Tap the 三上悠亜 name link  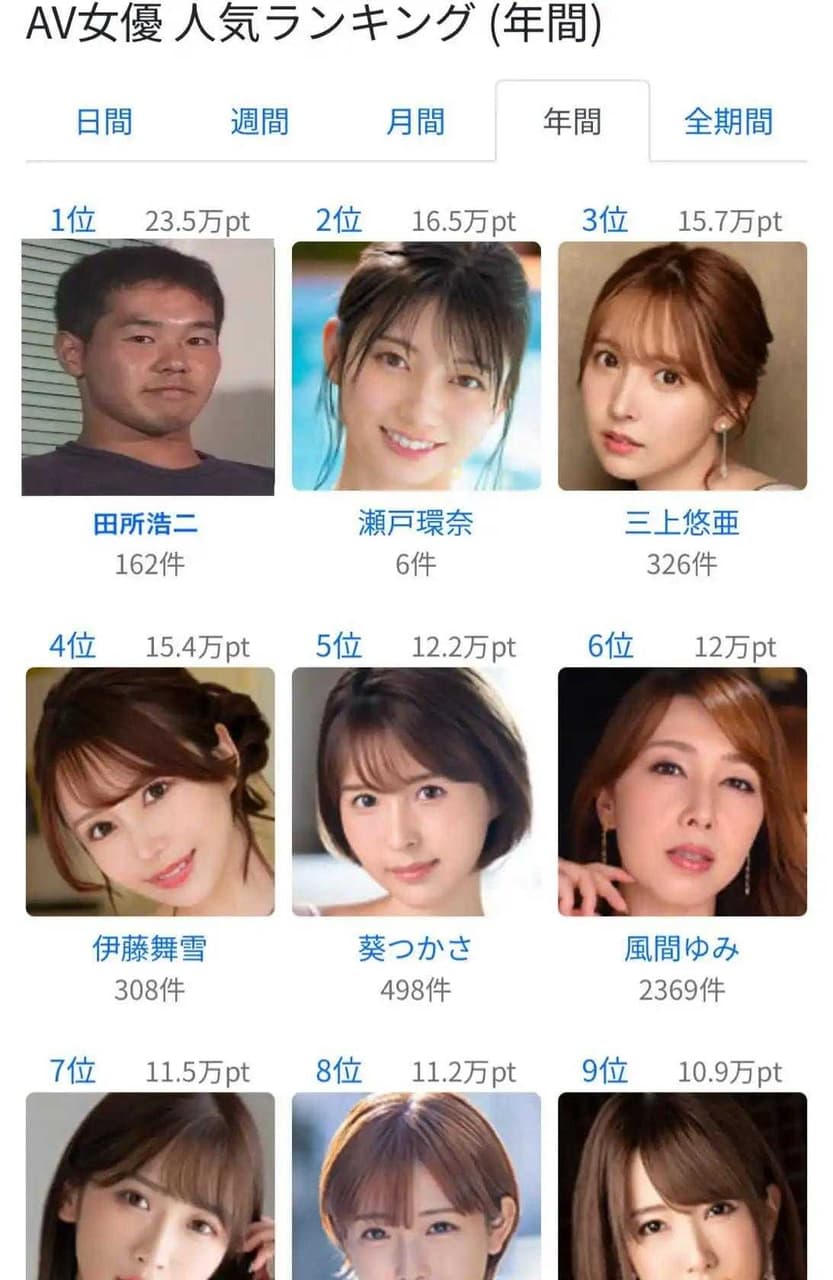pyautogui.click(x=682, y=524)
